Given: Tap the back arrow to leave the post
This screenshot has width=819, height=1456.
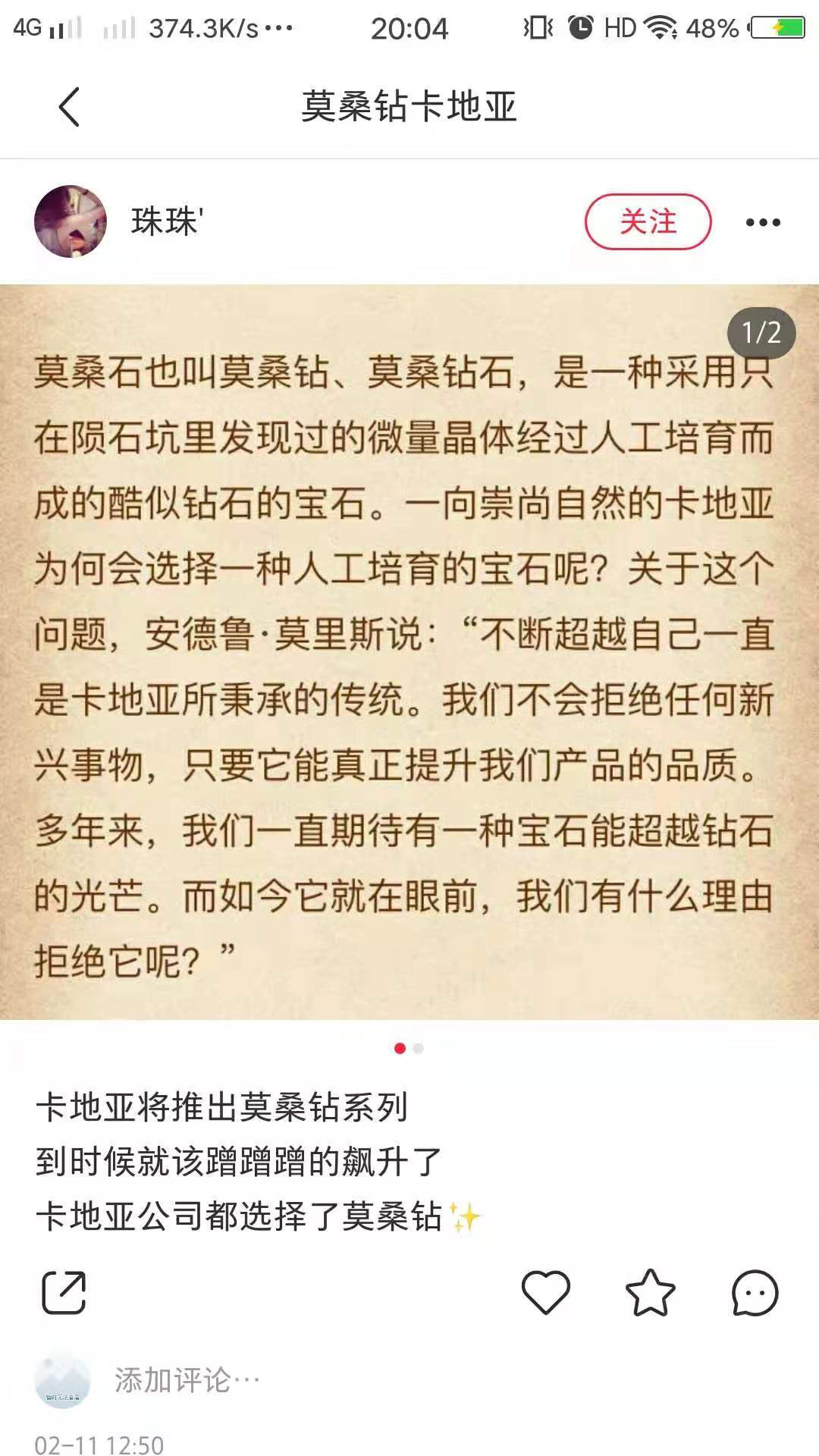Looking at the screenshot, I should 69,106.
